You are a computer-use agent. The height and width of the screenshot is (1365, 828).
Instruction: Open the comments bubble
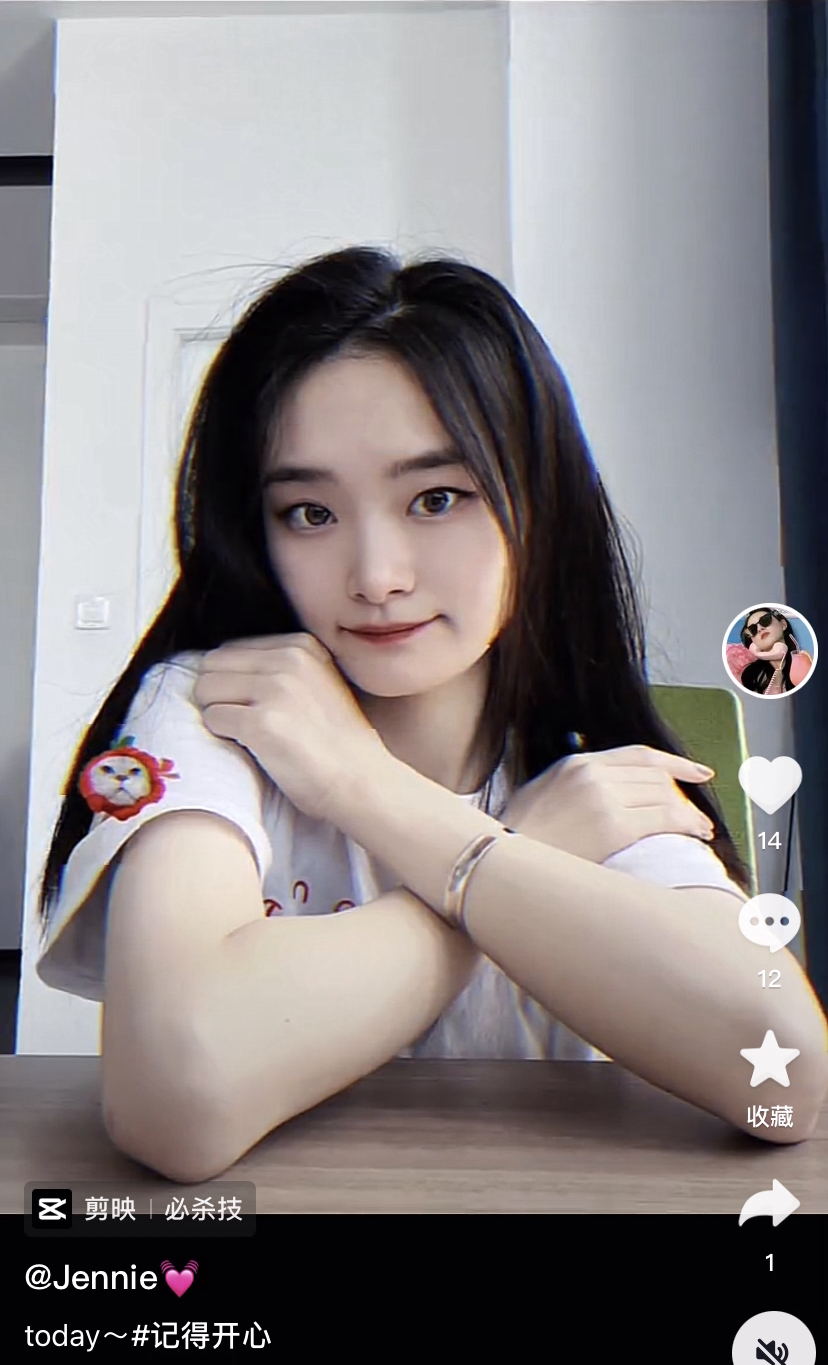click(x=769, y=922)
